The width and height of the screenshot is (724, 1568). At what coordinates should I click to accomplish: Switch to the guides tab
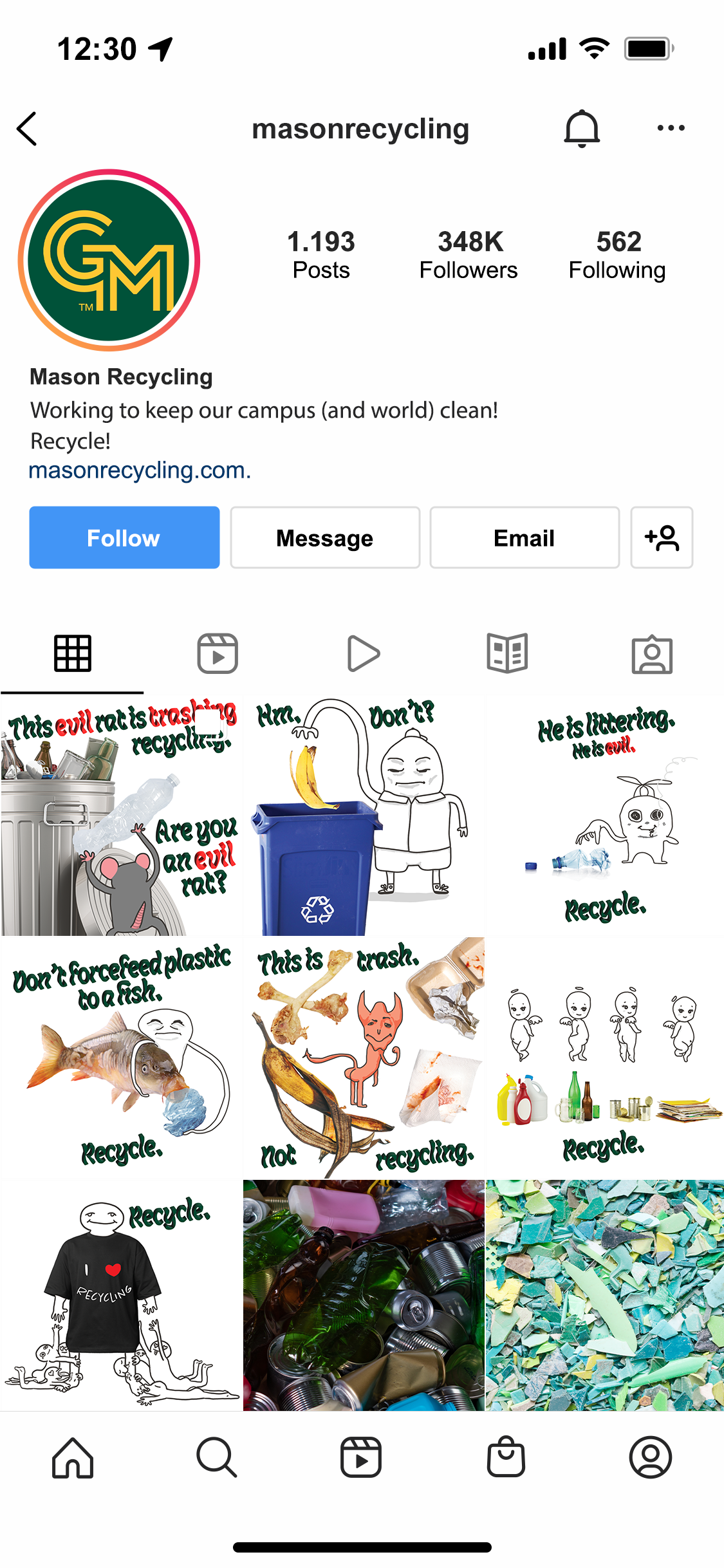(507, 653)
